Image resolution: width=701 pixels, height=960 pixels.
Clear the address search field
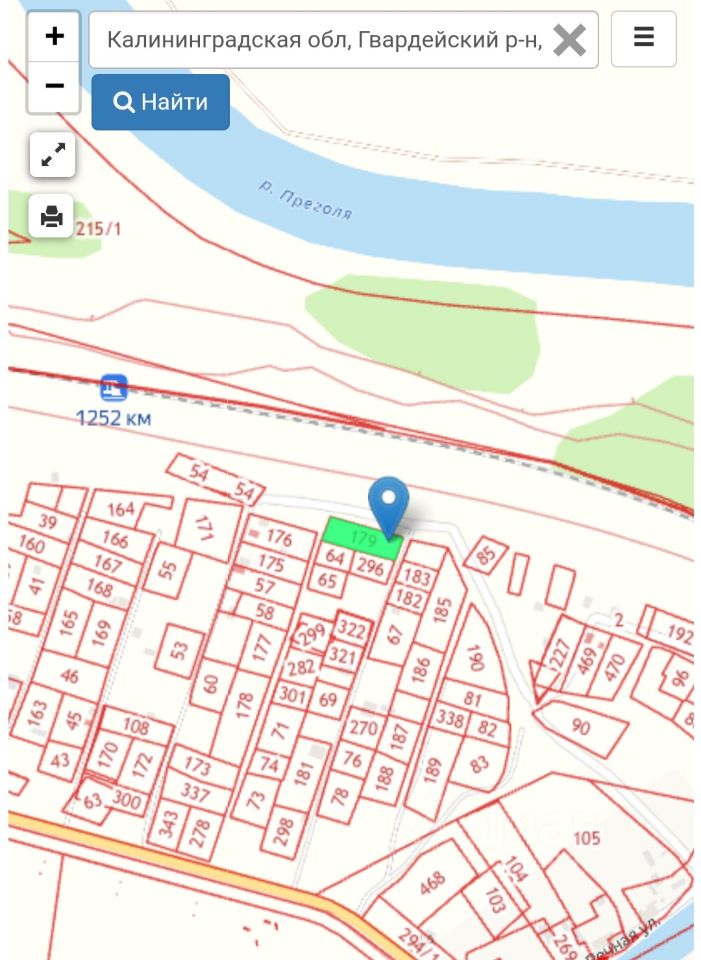tap(569, 40)
